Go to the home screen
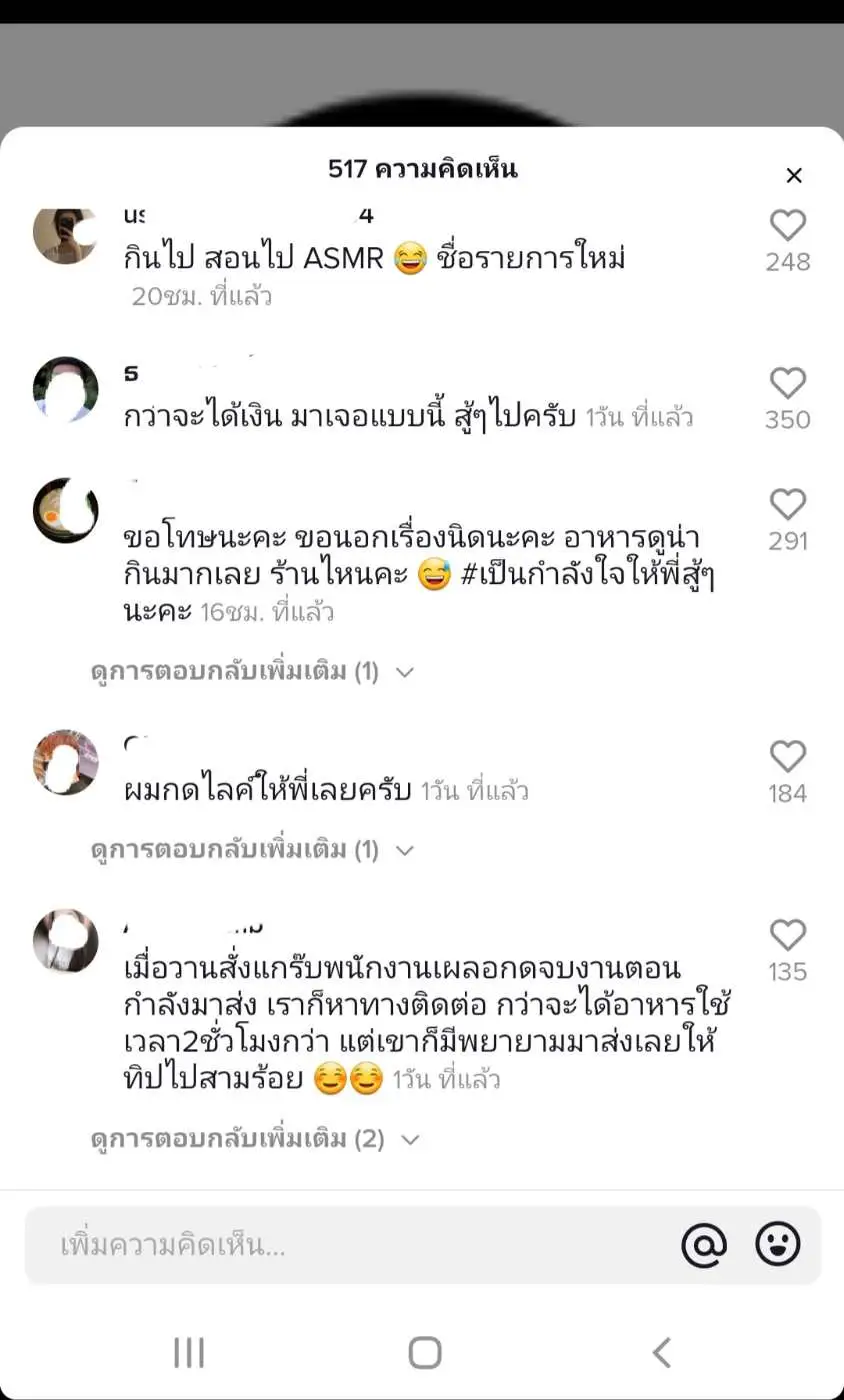Screen dimensions: 844x1400 [424, 1352]
